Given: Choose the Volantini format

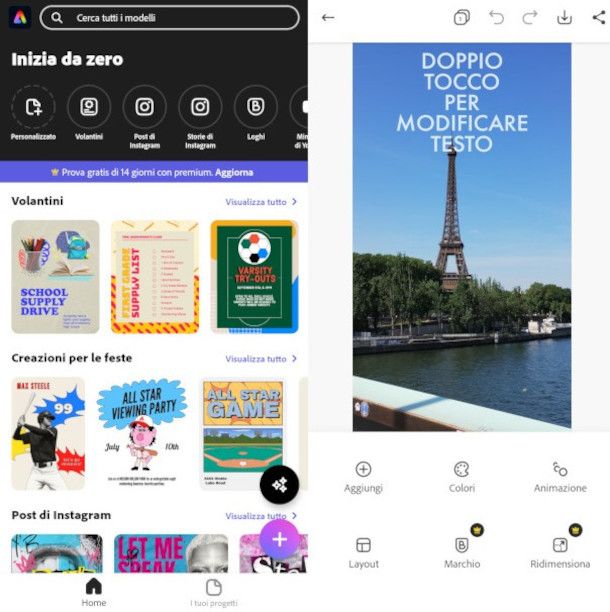Looking at the screenshot, I should (x=89, y=107).
